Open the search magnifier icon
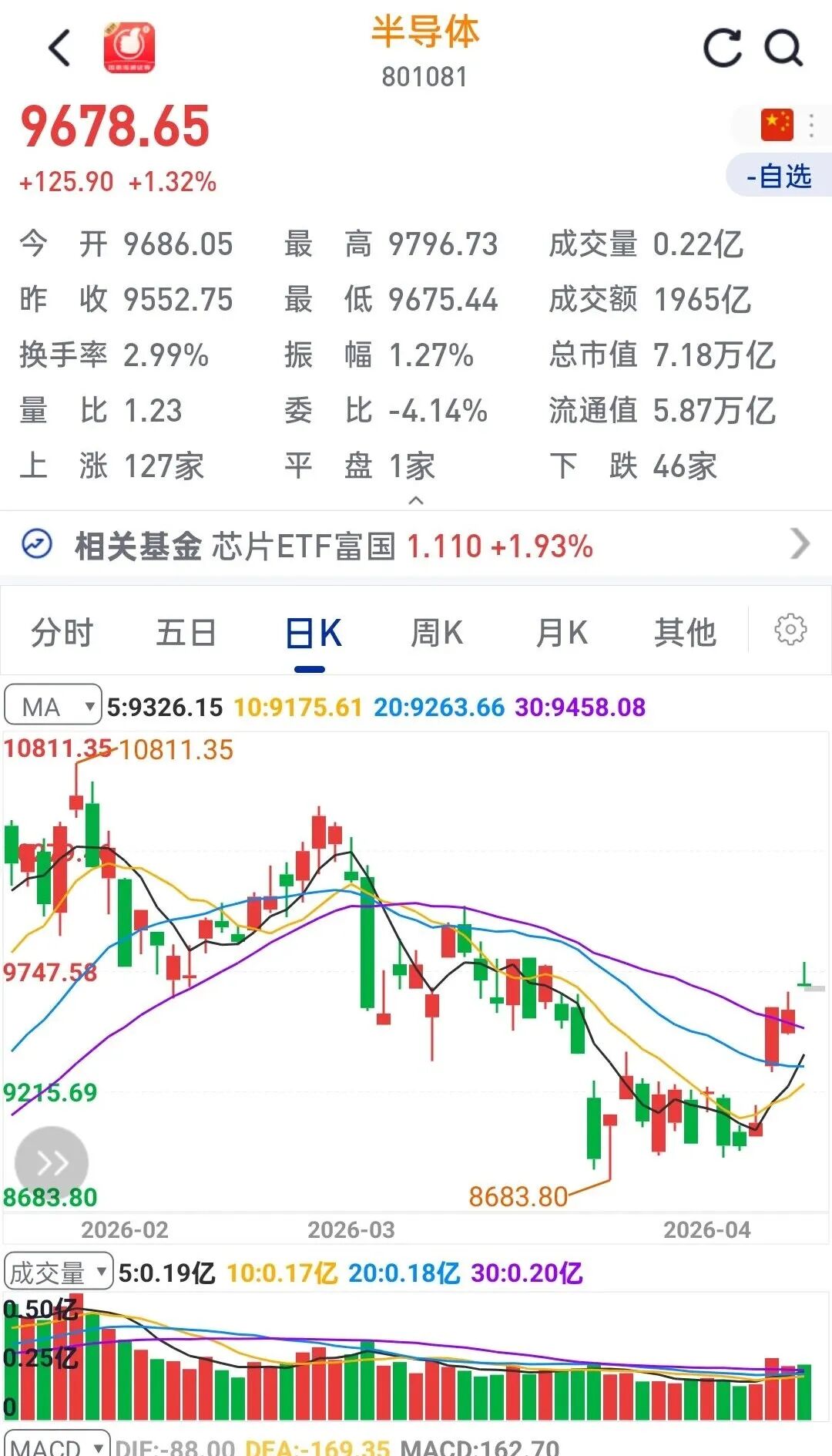The image size is (832, 1456). (x=783, y=48)
